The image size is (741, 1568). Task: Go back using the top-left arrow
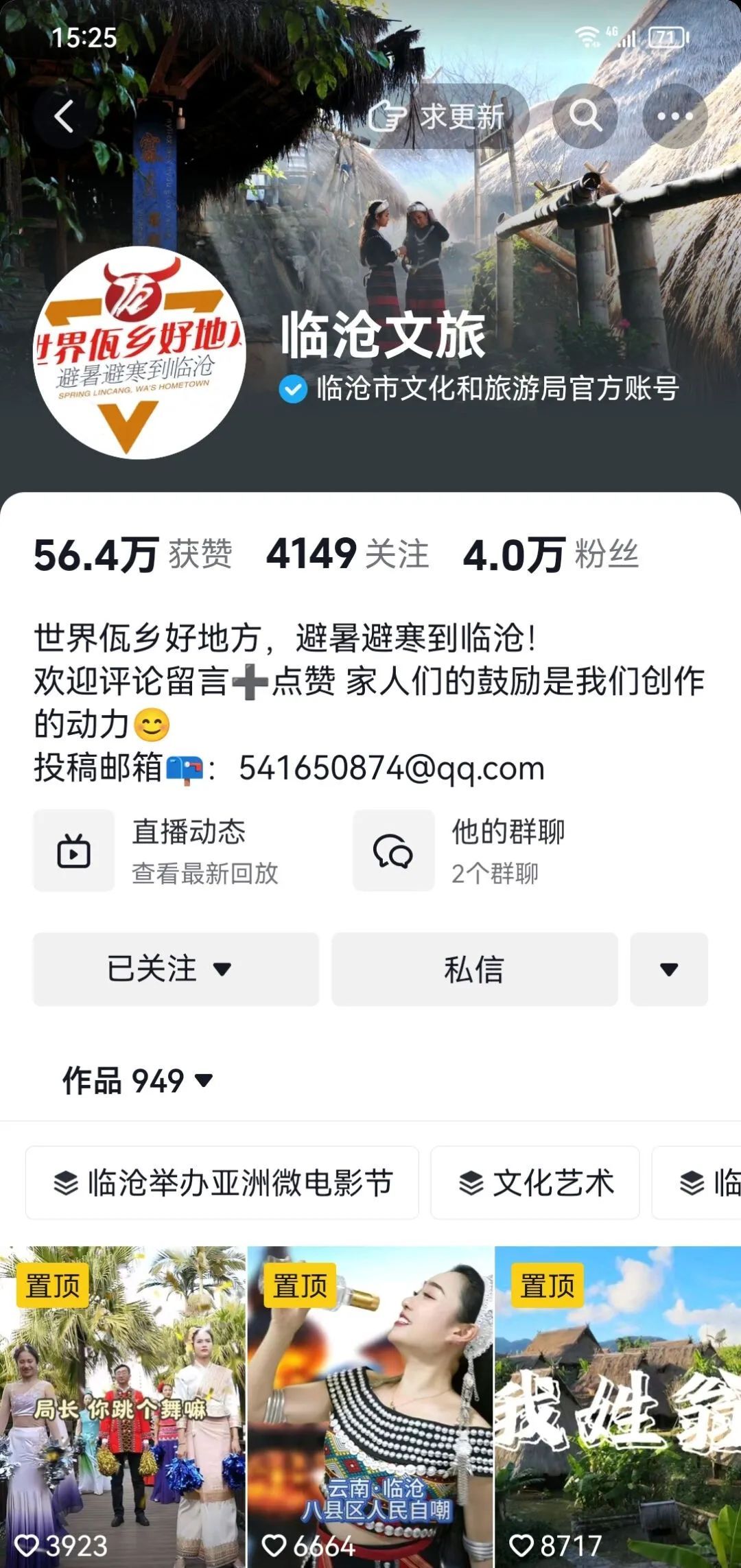coord(64,116)
